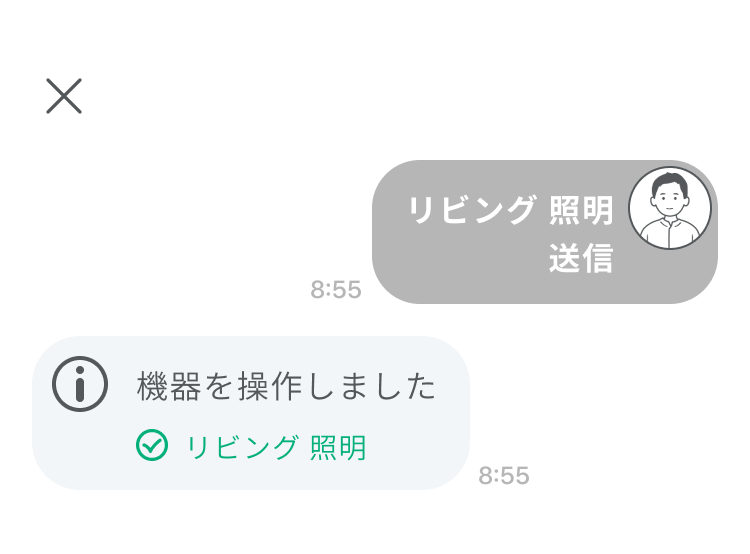Close the chat log screen
This screenshot has width=750, height=554.
(64, 96)
